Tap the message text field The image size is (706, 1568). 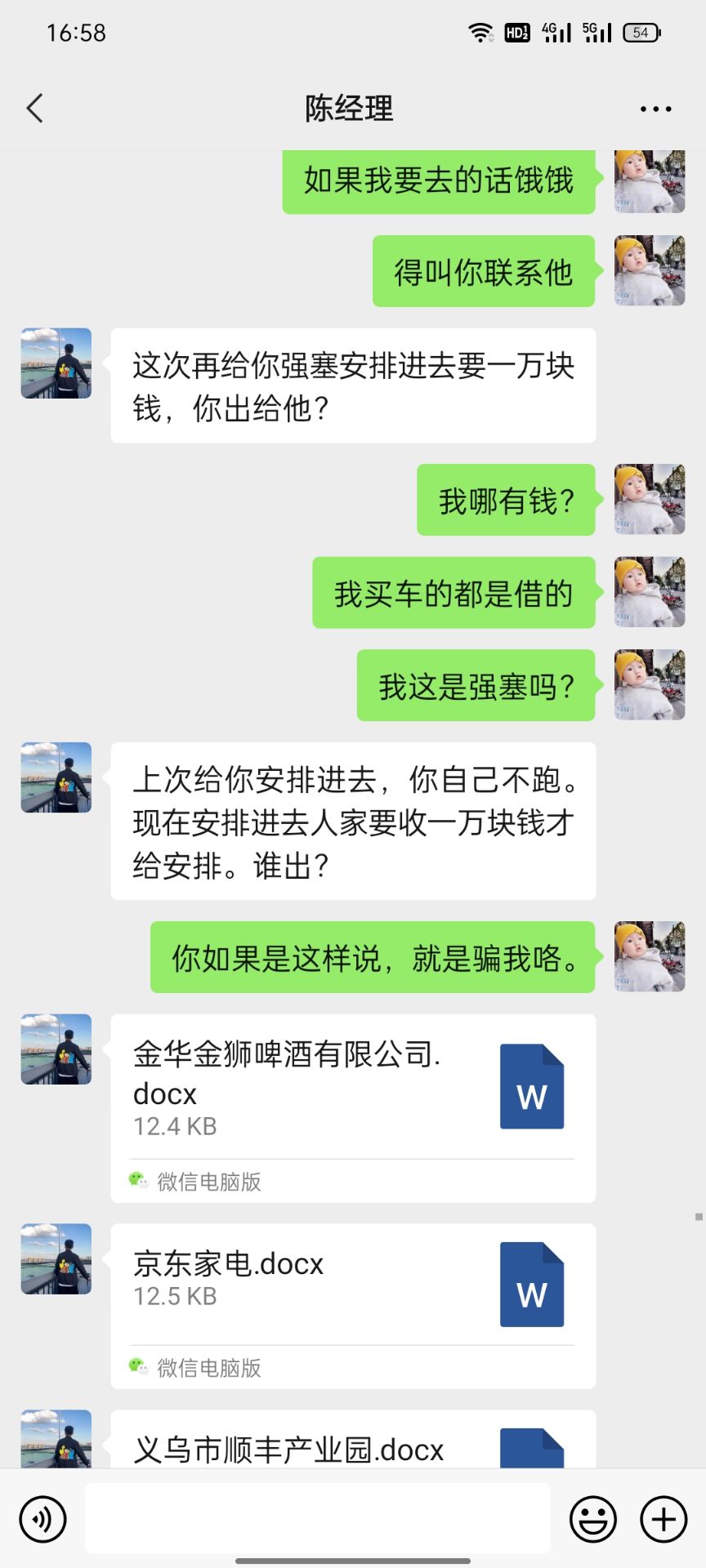(317, 1518)
